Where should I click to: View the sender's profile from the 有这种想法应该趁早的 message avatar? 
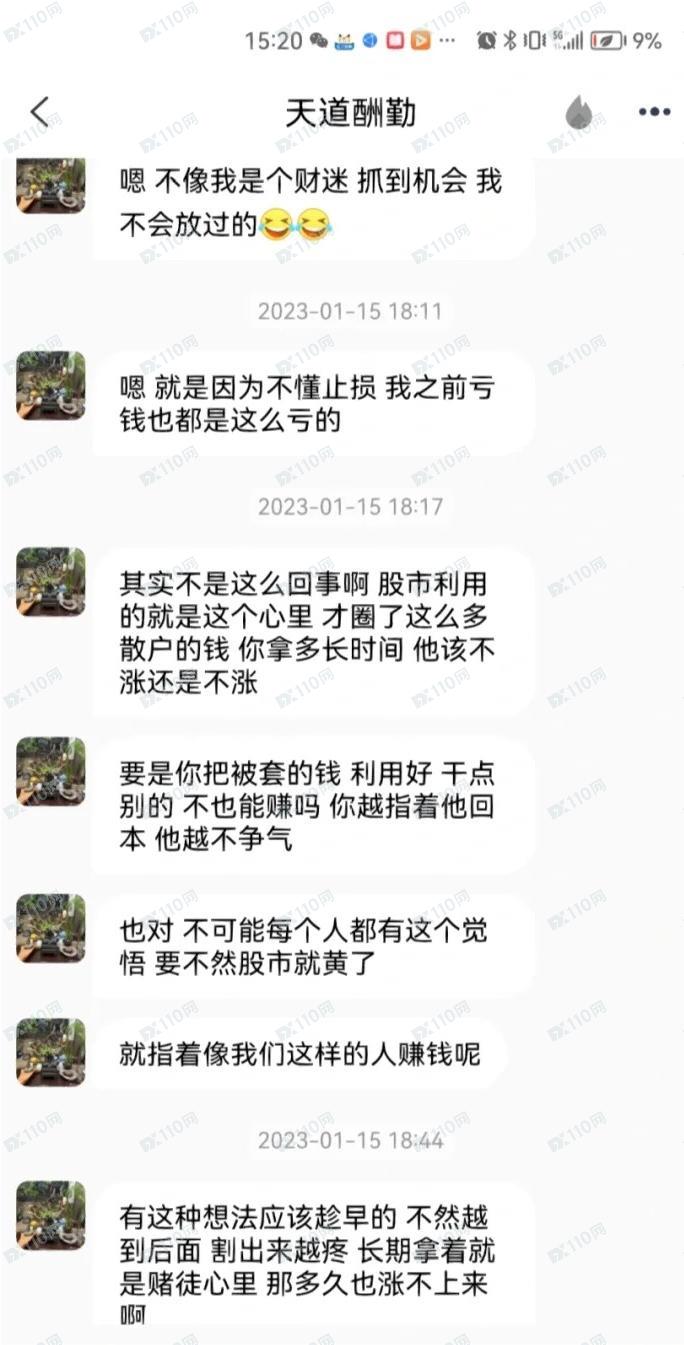[51, 1214]
